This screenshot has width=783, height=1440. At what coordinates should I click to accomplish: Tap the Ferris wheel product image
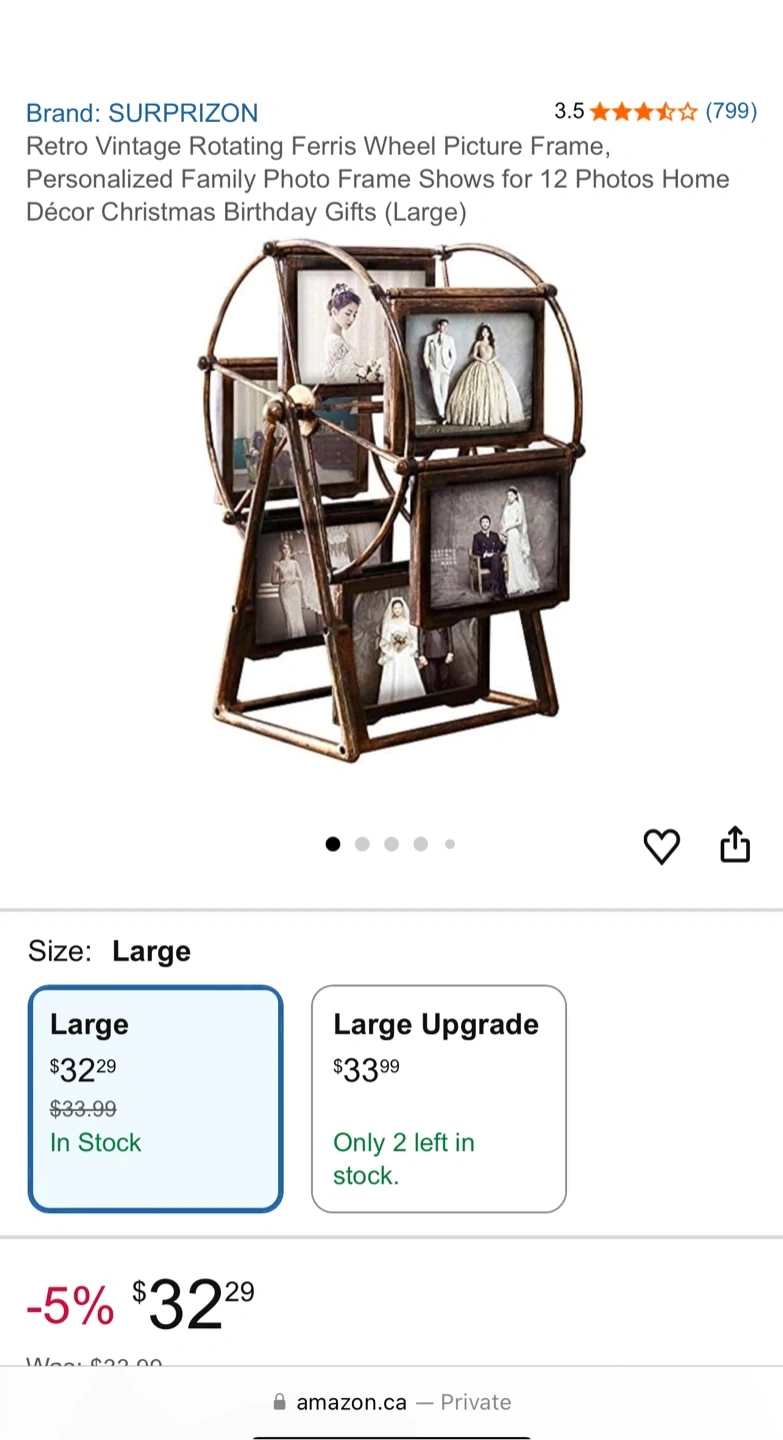[x=391, y=501]
